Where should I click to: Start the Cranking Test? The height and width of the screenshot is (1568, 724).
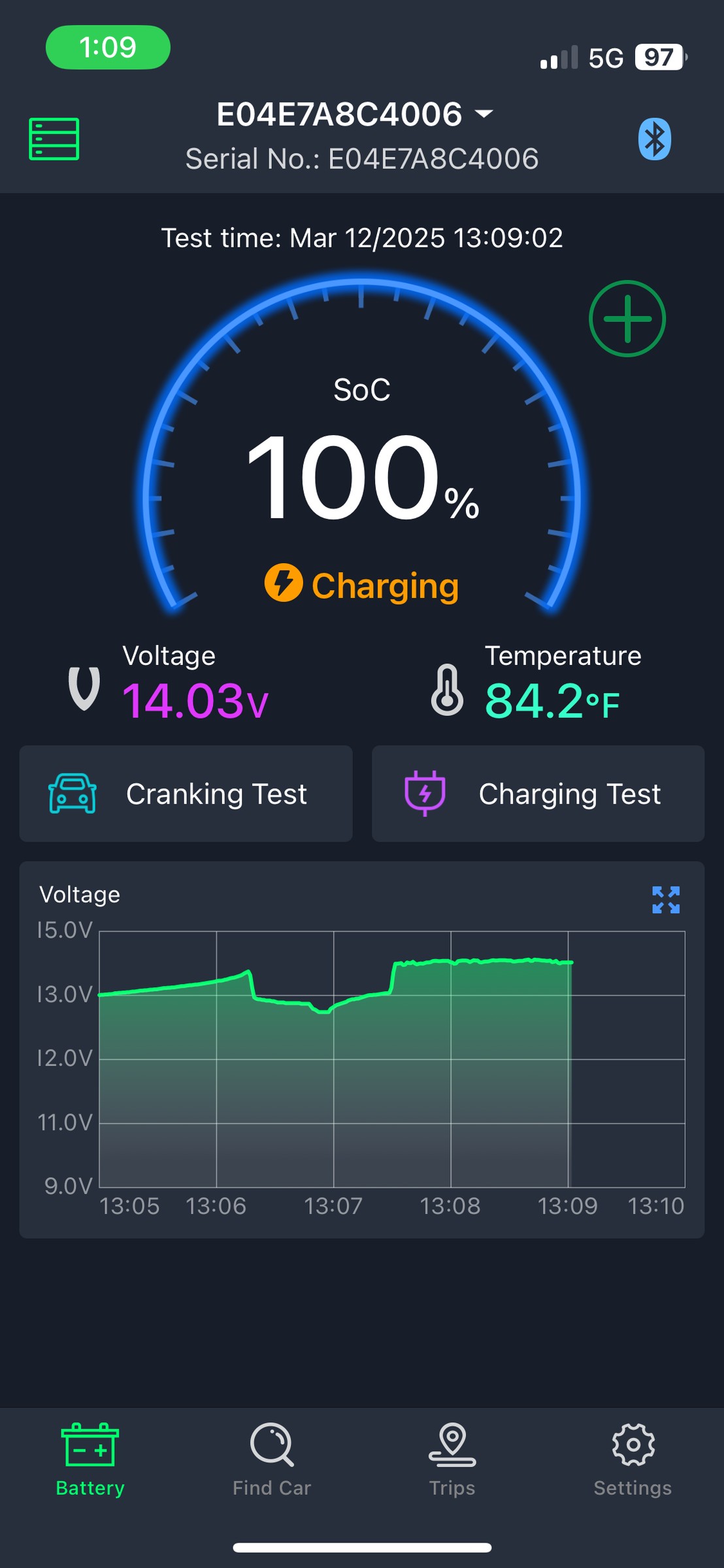point(186,794)
